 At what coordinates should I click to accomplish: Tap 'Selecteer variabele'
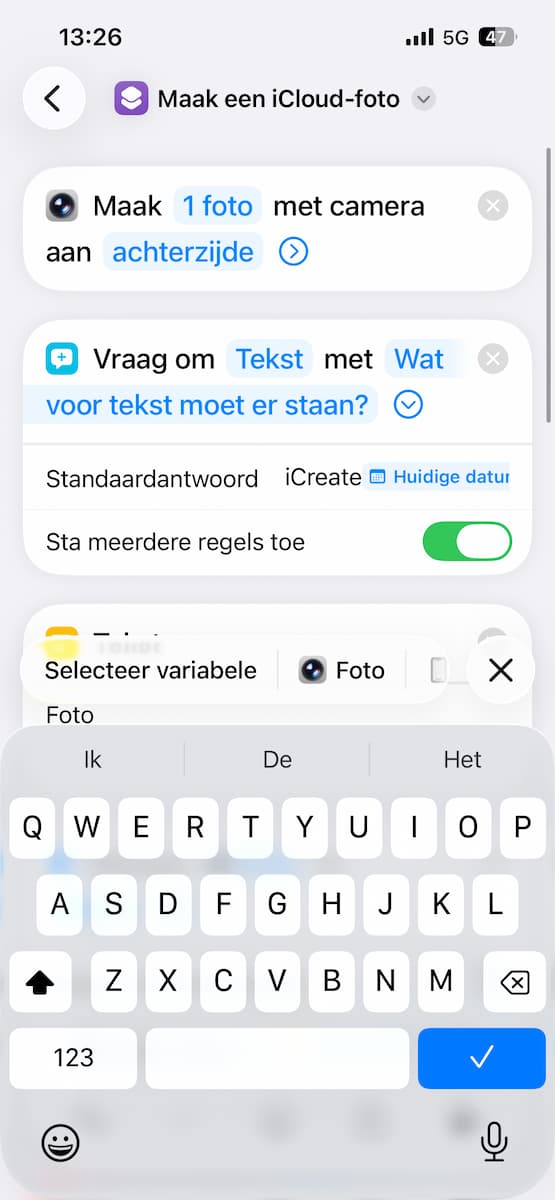pyautogui.click(x=150, y=670)
